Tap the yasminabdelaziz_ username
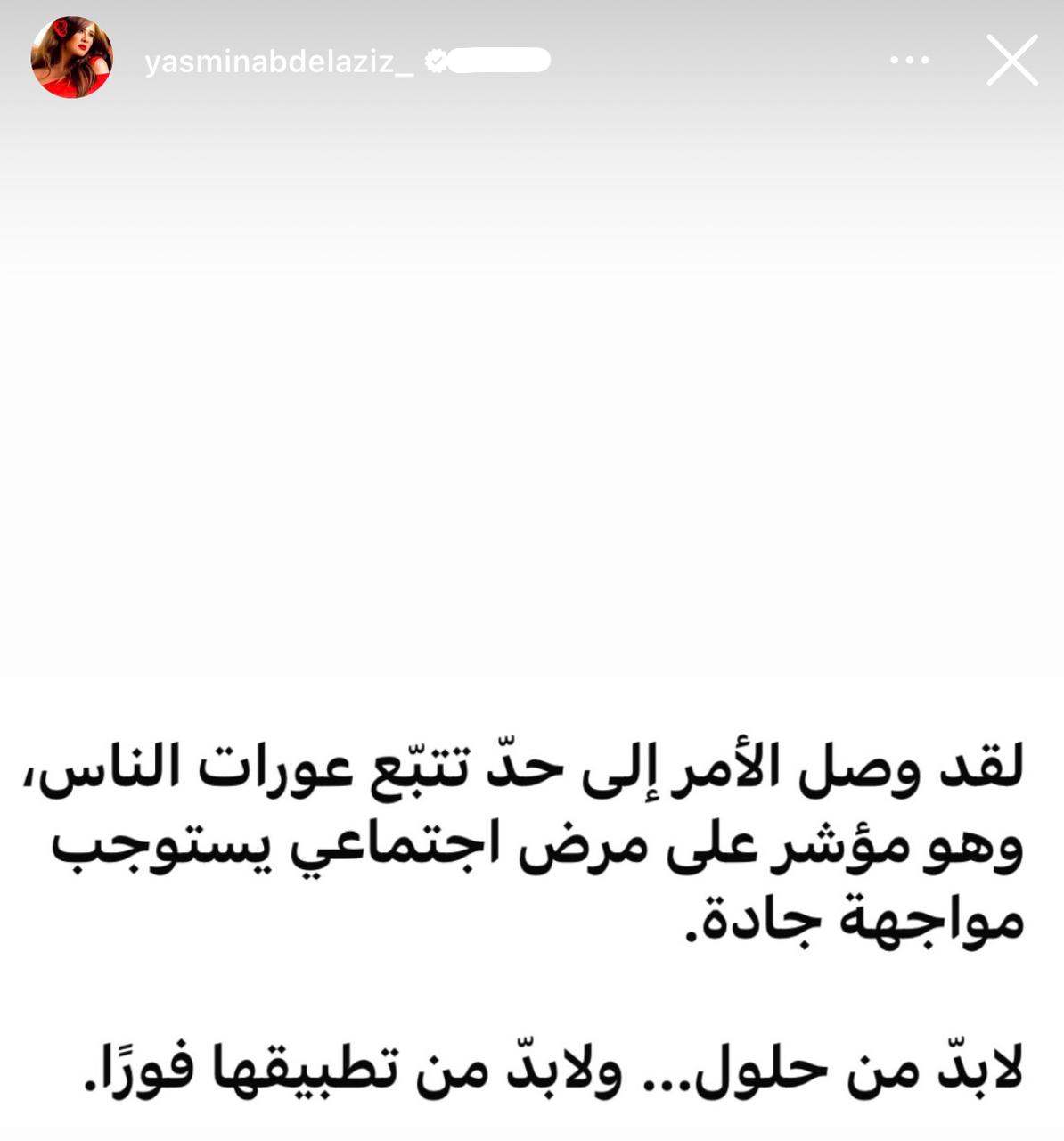Screen dimensions: 1064x1141 coord(279,62)
